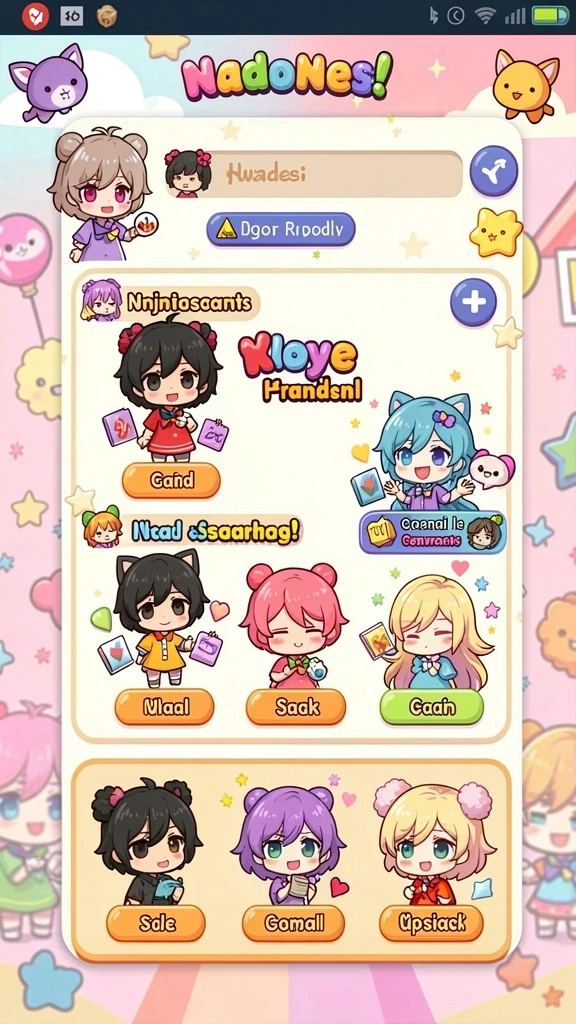Tap the green Caain button

[432, 707]
